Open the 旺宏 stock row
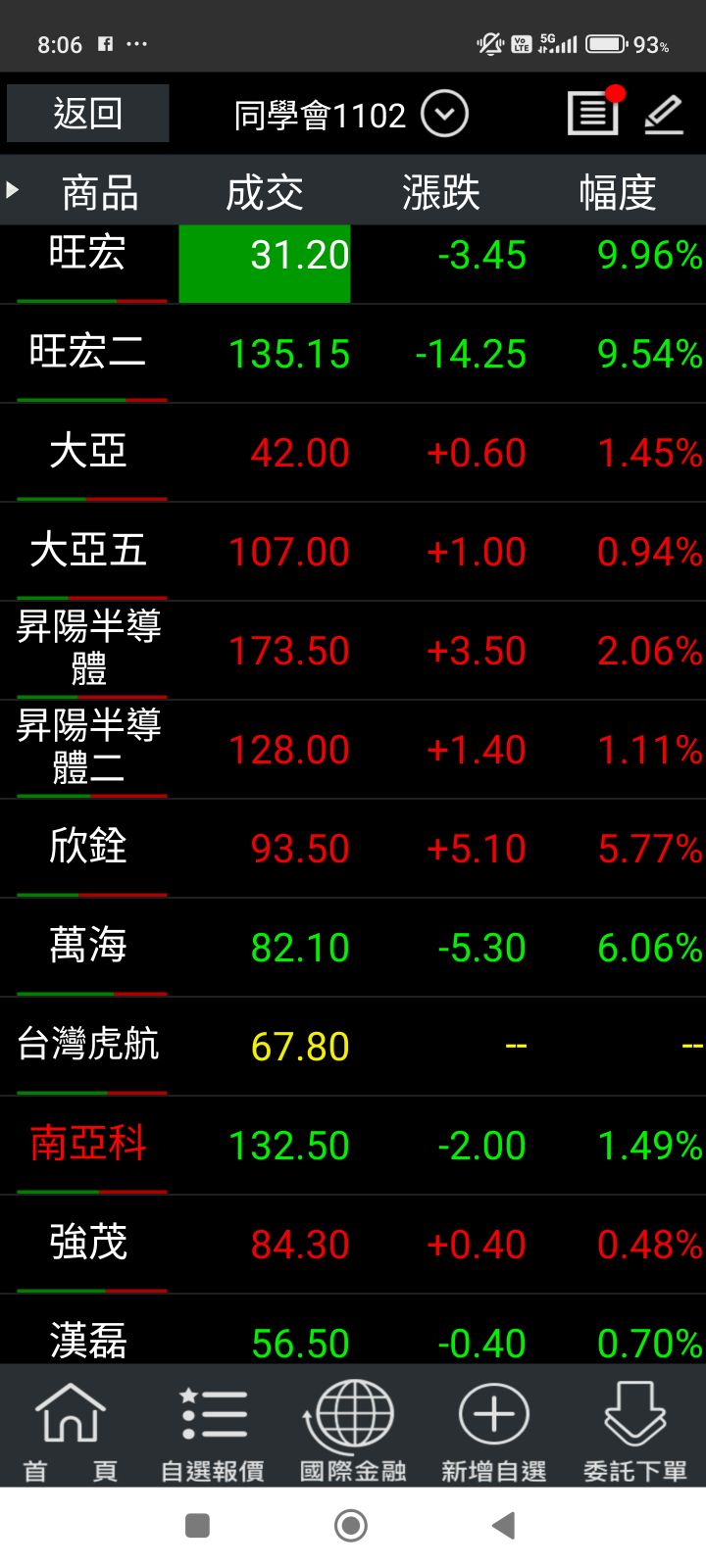Image resolution: width=706 pixels, height=1568 pixels. point(87,255)
